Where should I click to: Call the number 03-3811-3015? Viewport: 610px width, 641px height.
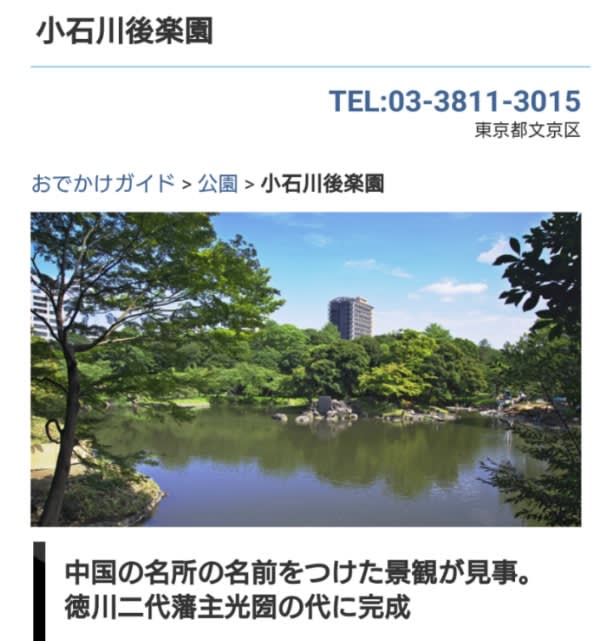pos(454,101)
